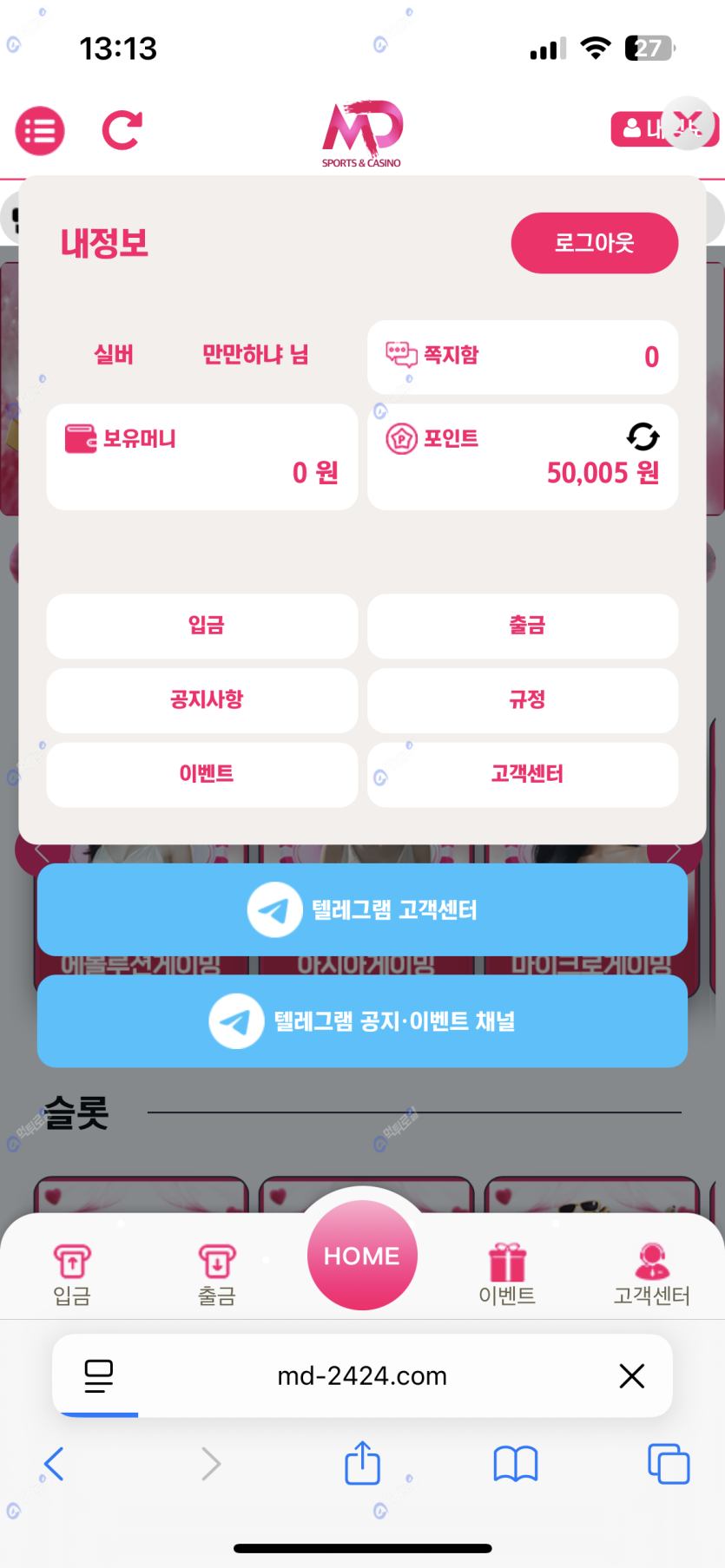Tap the browser share icon
Screen dimensions: 725x1568
[x=362, y=1464]
